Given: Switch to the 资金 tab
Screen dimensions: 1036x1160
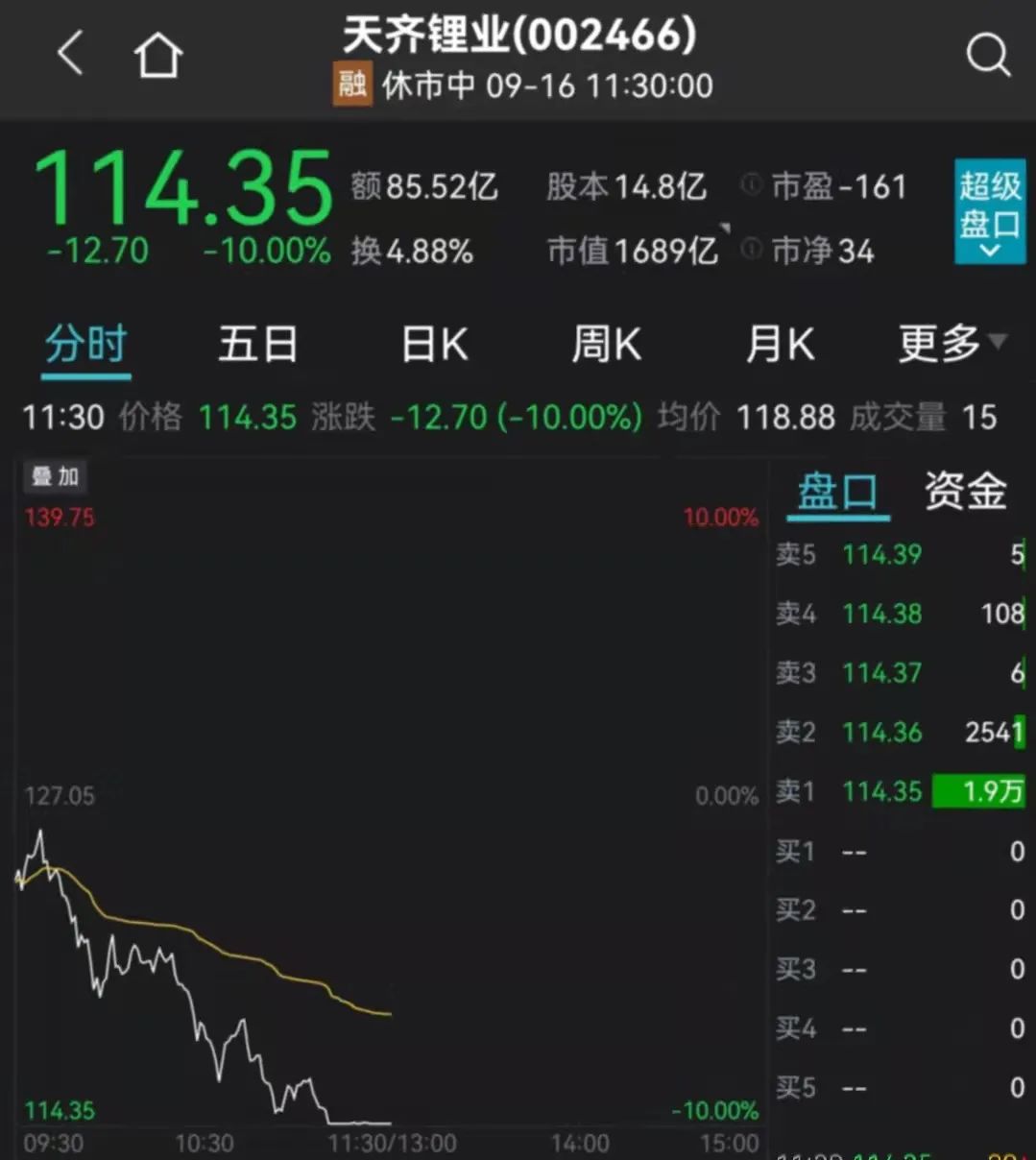Looking at the screenshot, I should [x=964, y=493].
